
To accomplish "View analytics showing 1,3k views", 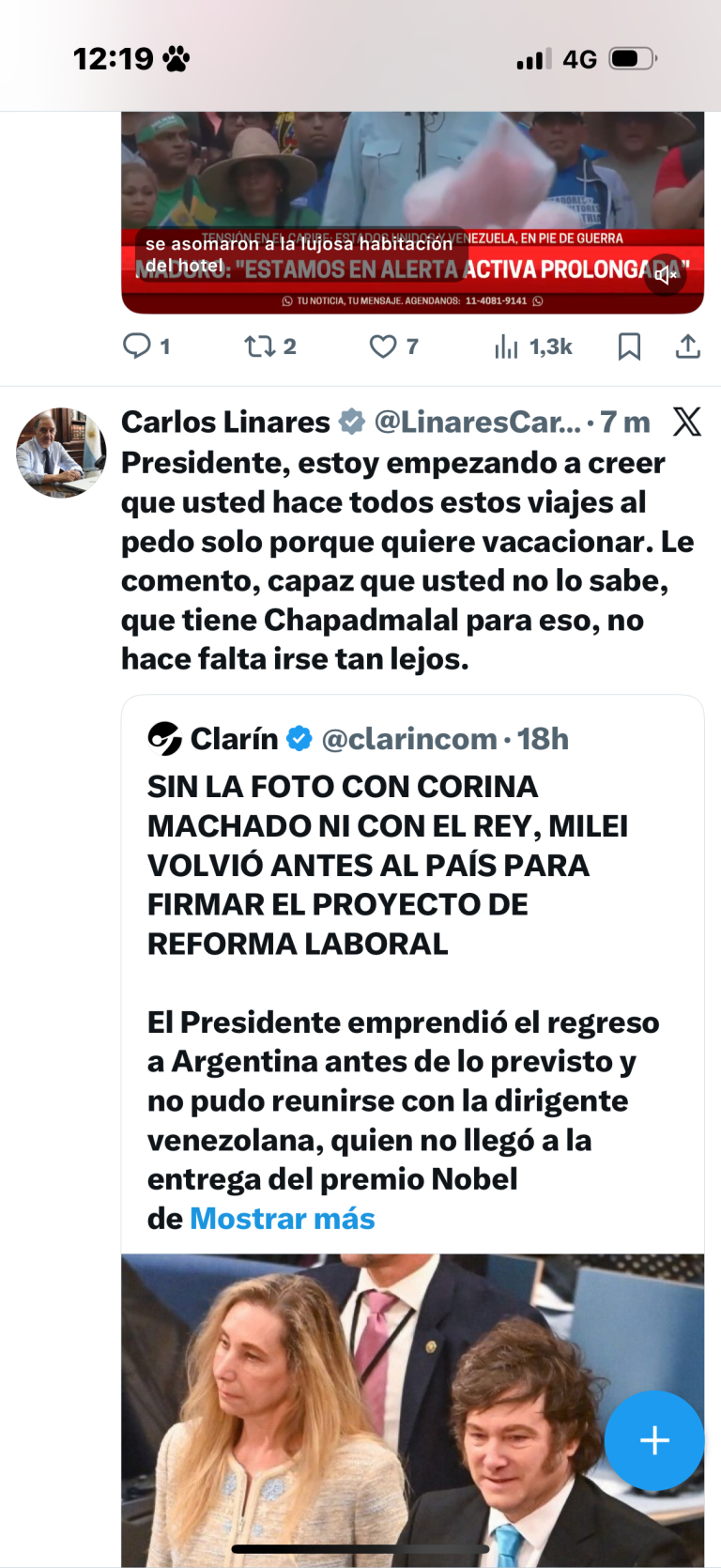I will (x=531, y=346).
